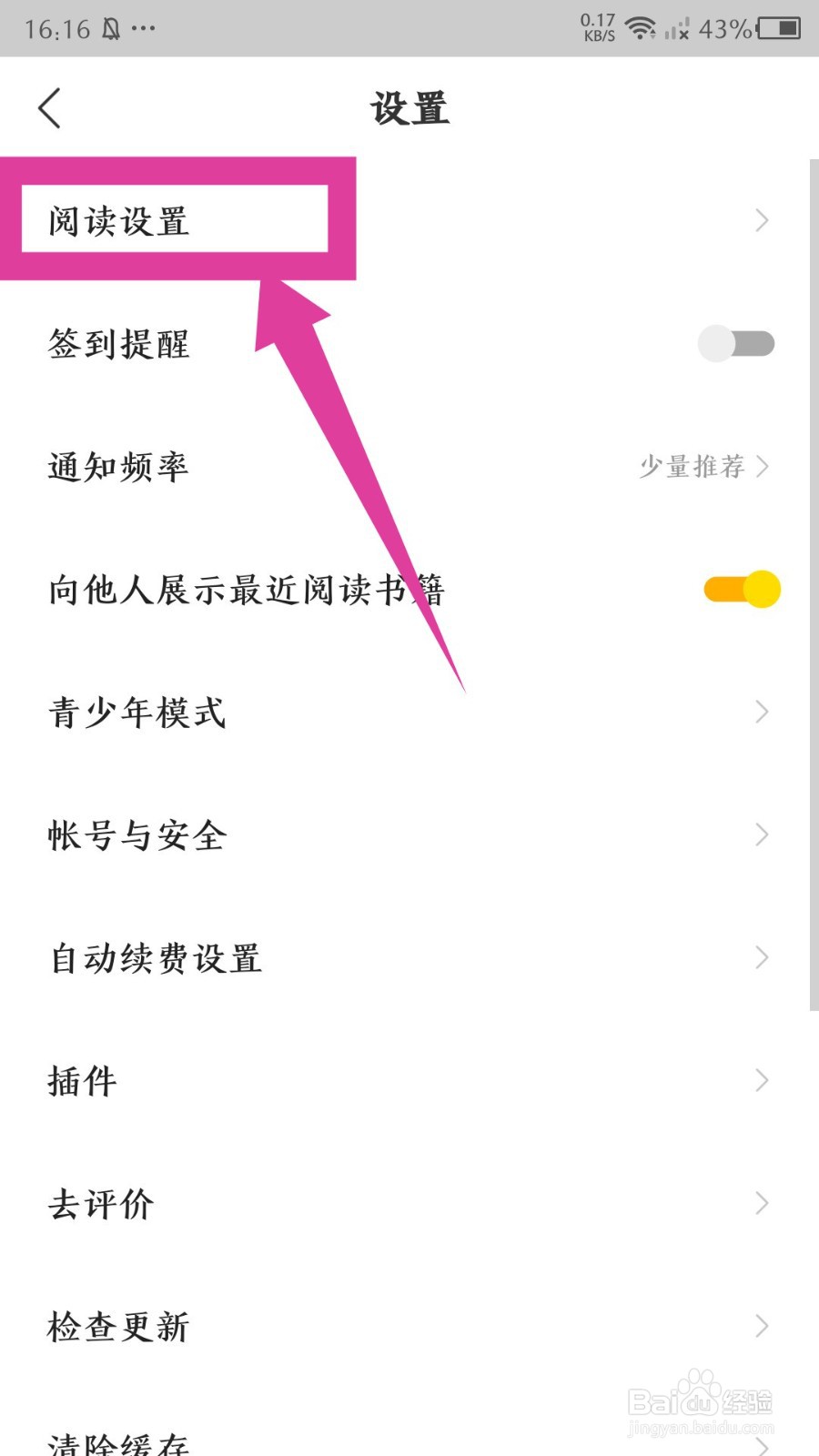Open the 帐号与安全 menu entry

(136, 835)
